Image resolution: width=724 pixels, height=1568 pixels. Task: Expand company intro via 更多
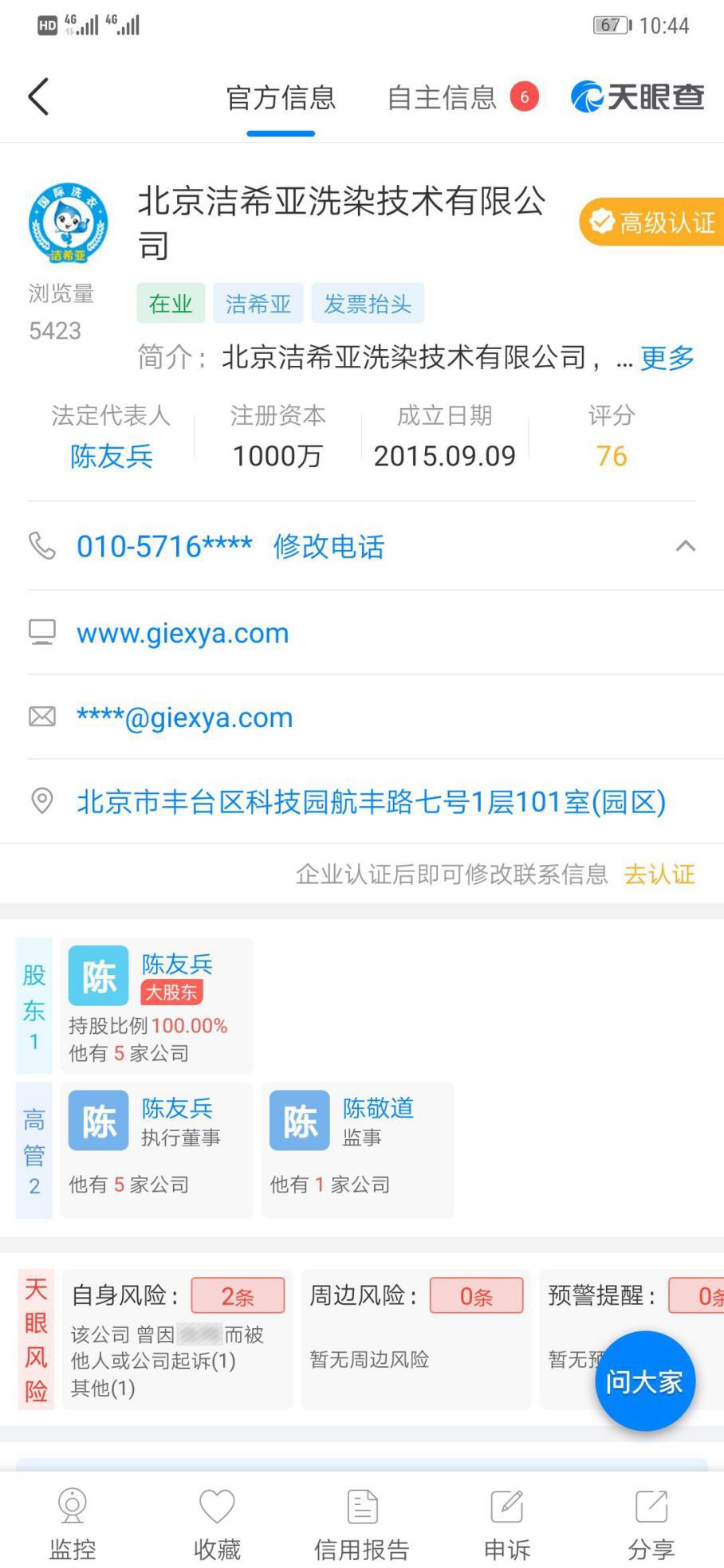tap(667, 357)
